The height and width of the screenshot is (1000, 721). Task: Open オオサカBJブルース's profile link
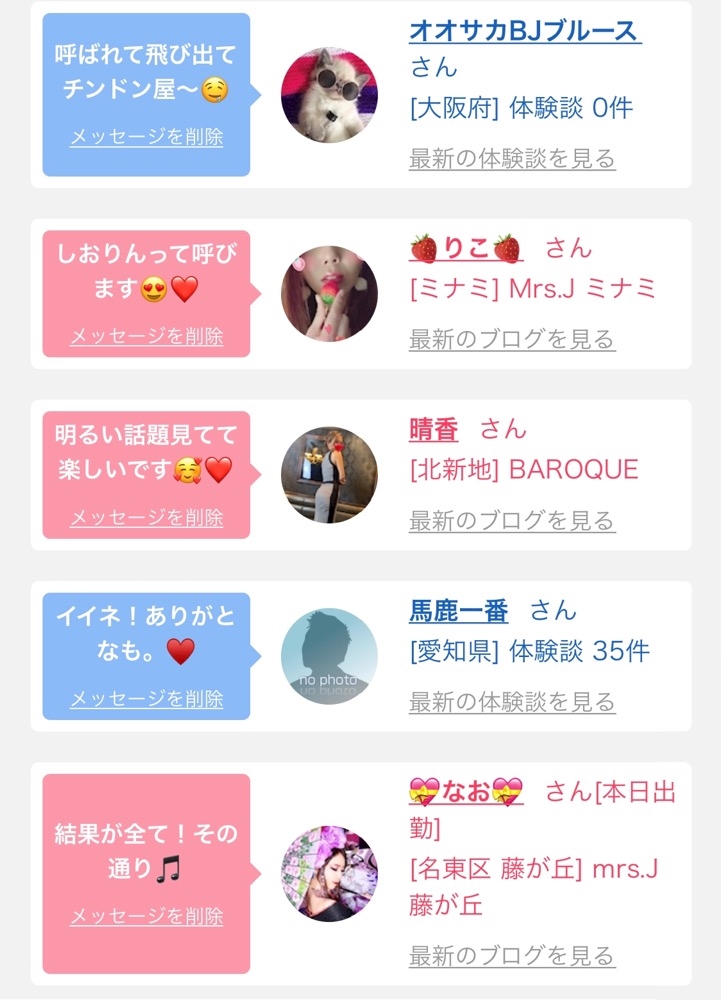tap(524, 31)
